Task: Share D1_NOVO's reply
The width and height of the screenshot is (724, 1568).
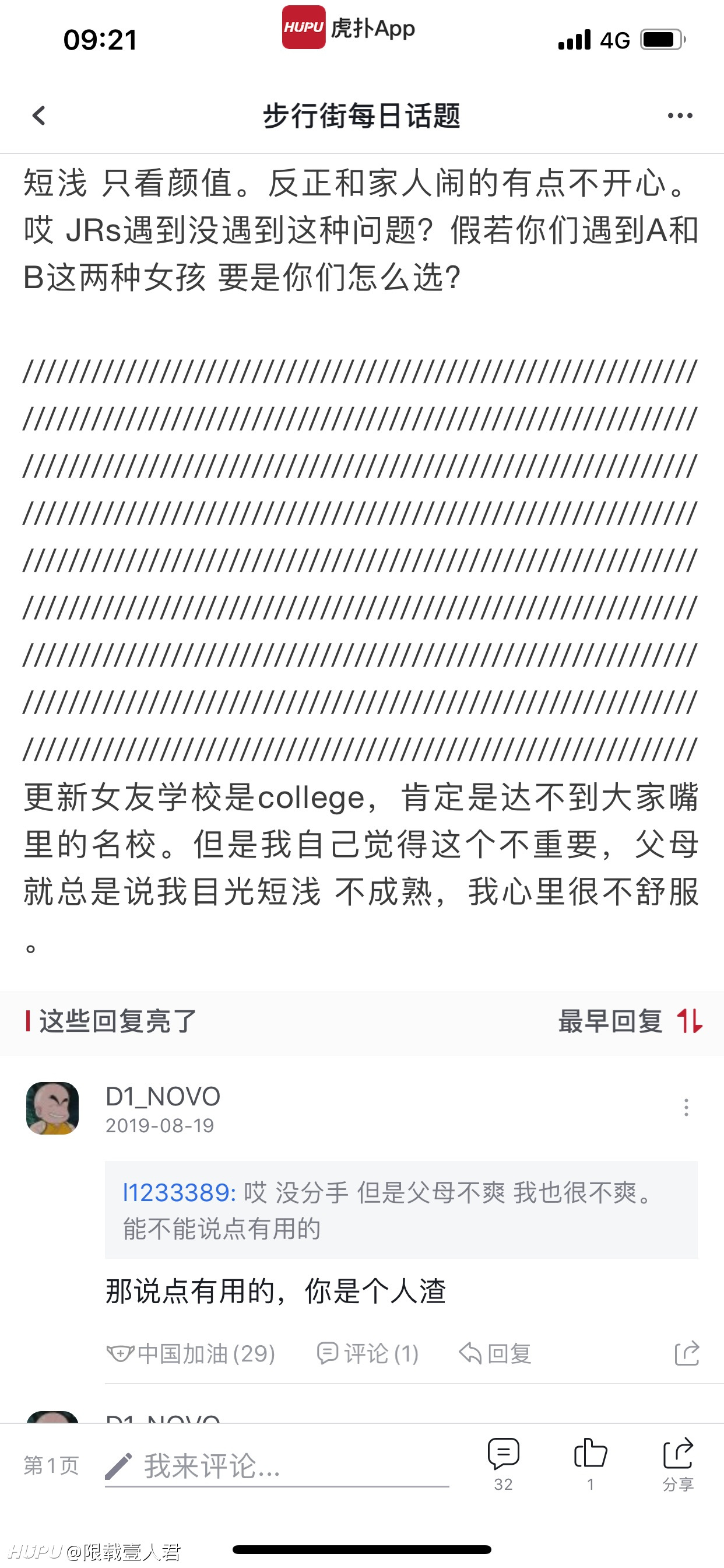Action: pos(687,1353)
